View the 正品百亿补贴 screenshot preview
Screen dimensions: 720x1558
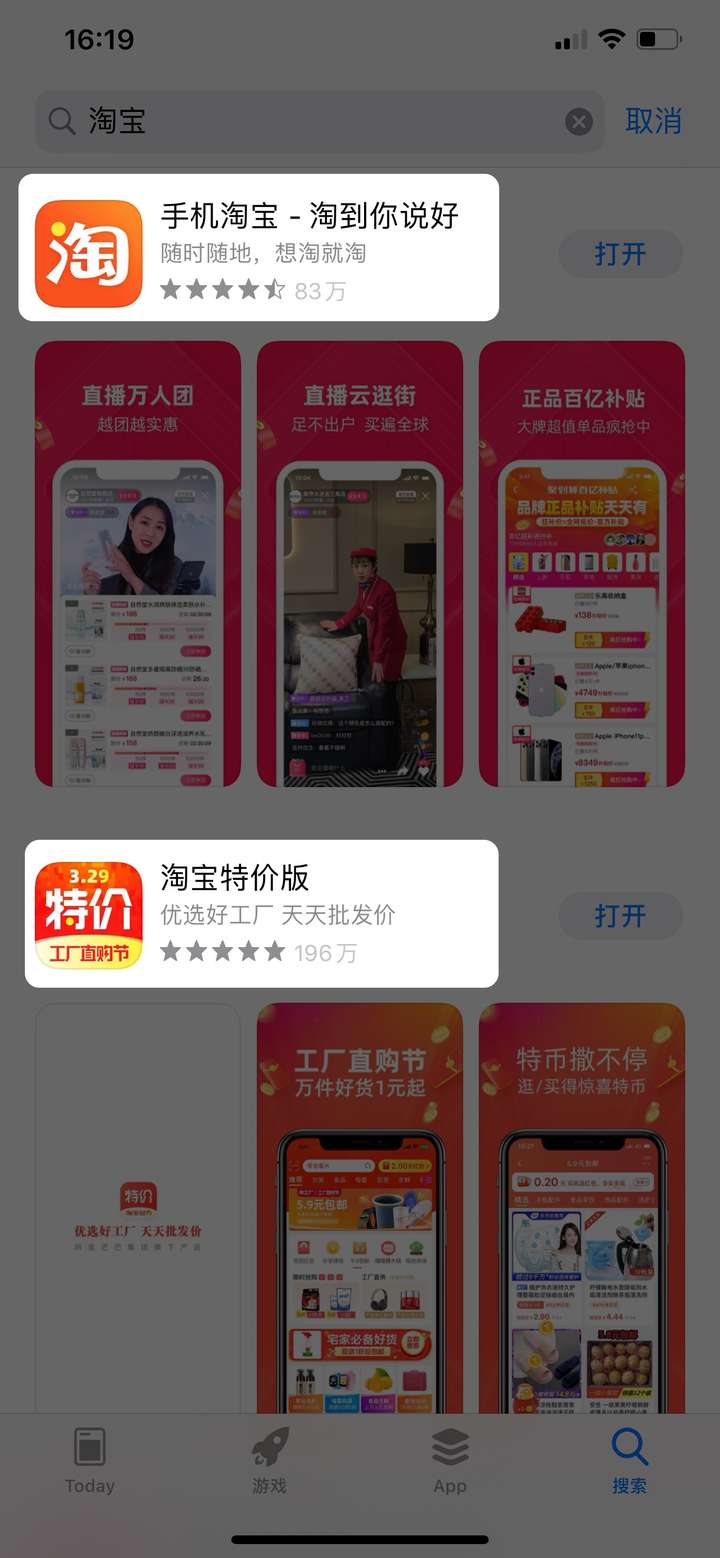582,564
